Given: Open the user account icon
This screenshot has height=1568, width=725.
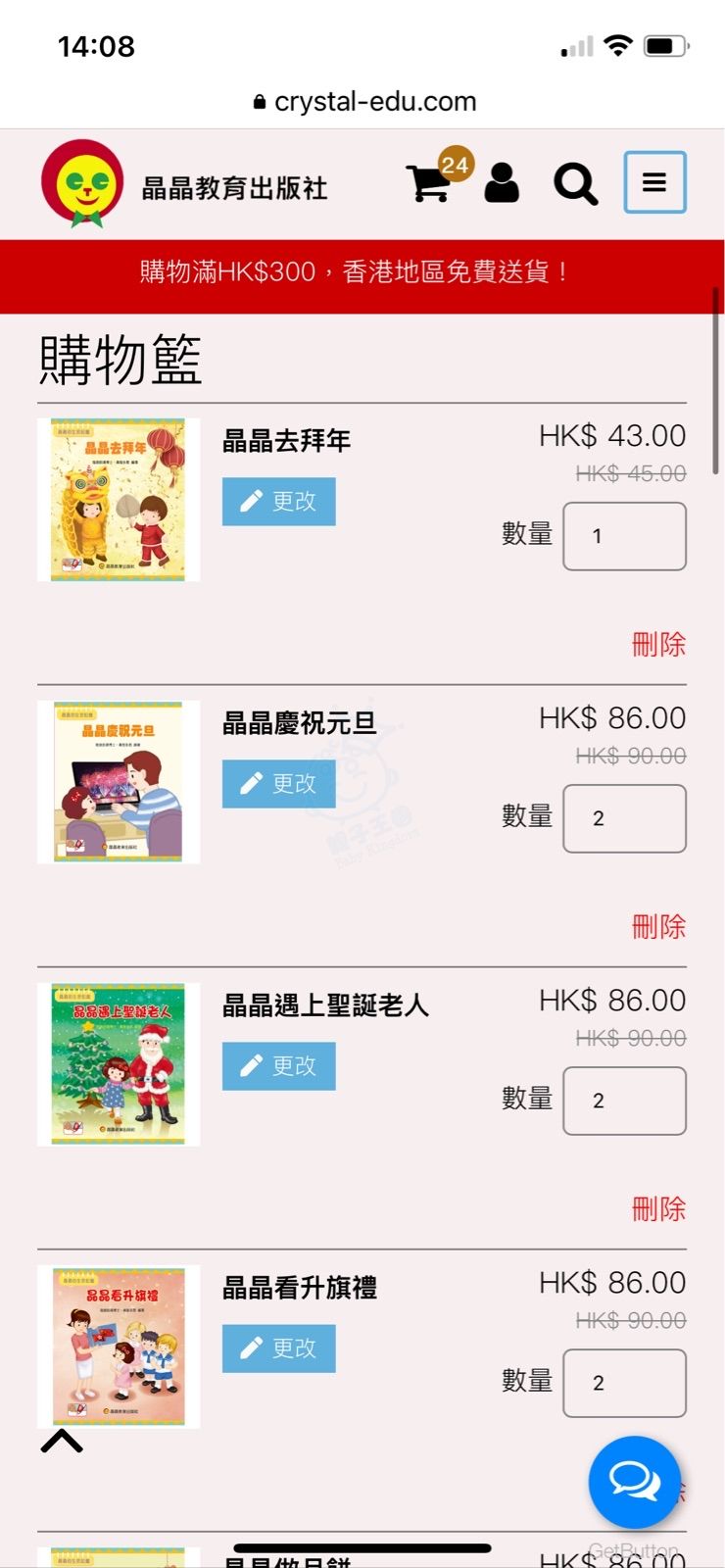Looking at the screenshot, I should [502, 183].
